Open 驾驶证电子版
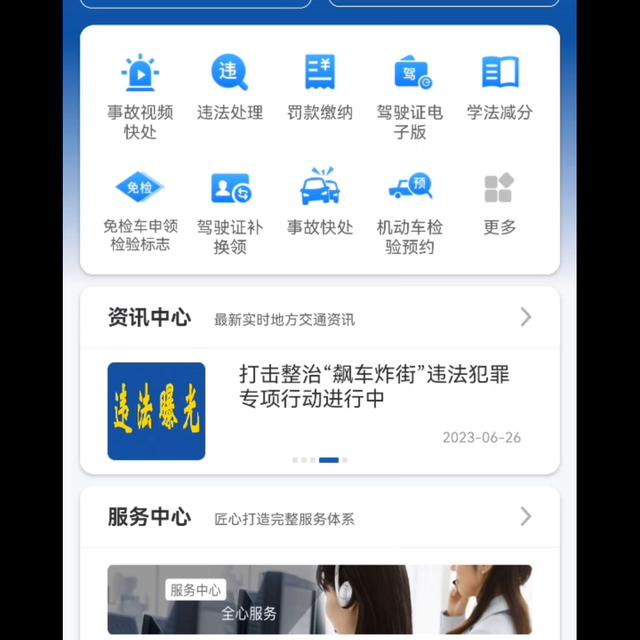This screenshot has height=640, width=640. click(410, 93)
